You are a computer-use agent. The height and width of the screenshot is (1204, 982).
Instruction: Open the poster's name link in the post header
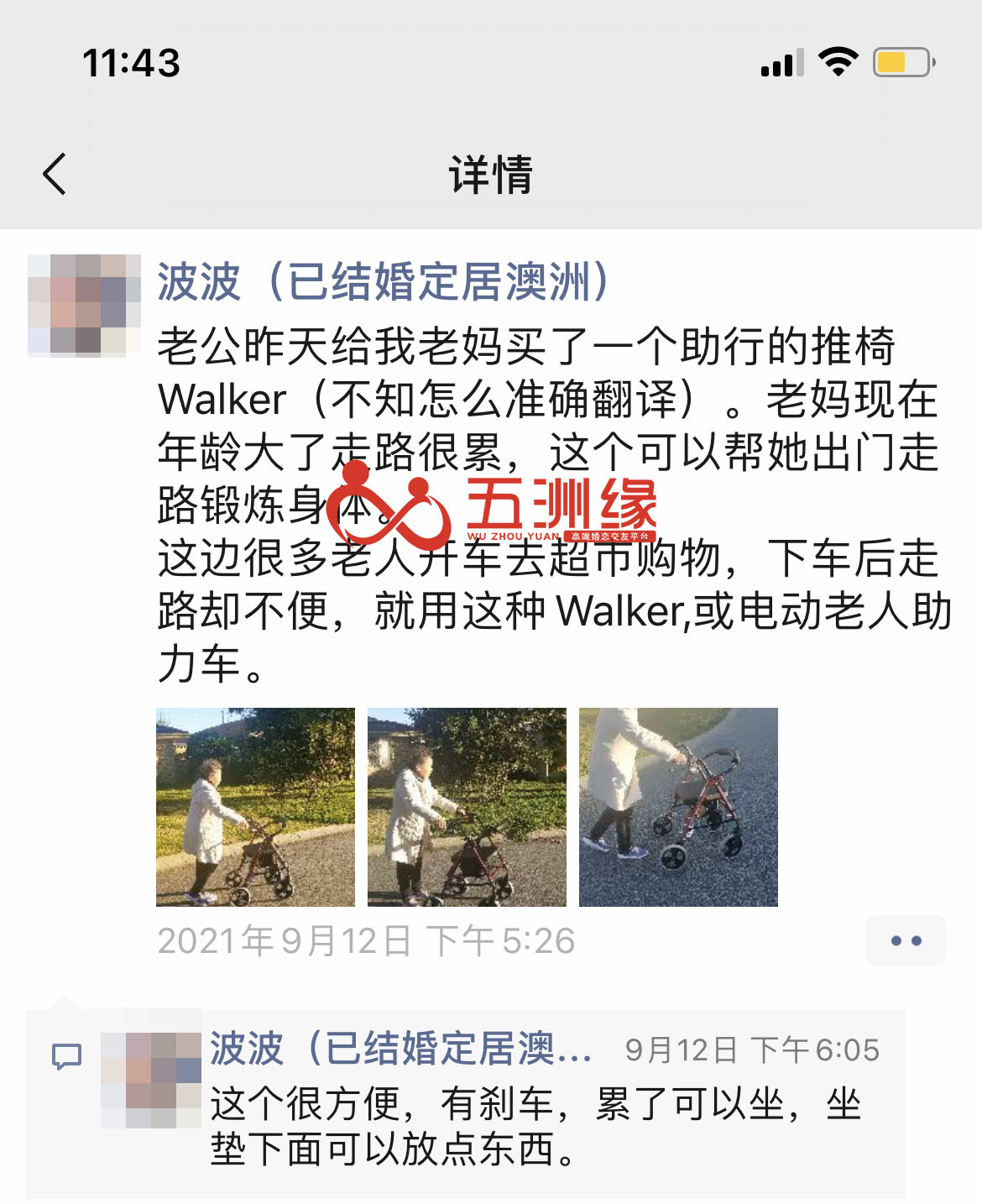(383, 281)
